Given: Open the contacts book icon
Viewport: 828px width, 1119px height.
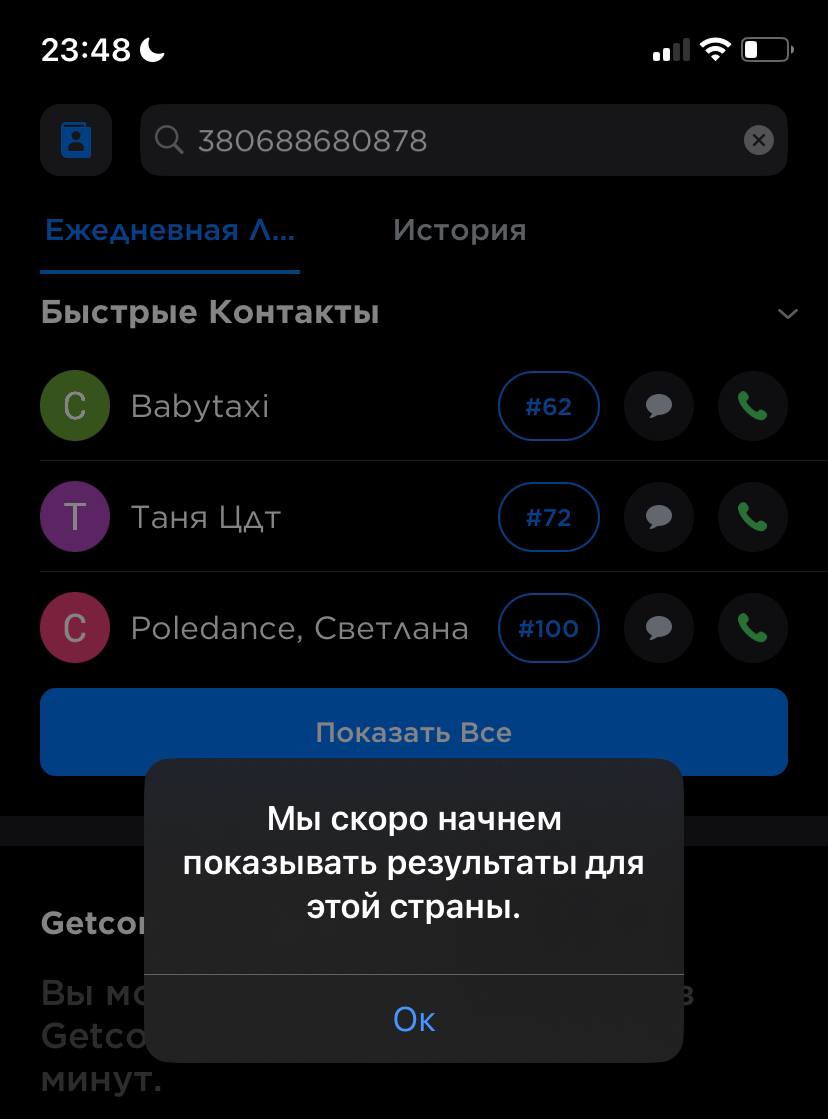Looking at the screenshot, I should click(x=76, y=140).
